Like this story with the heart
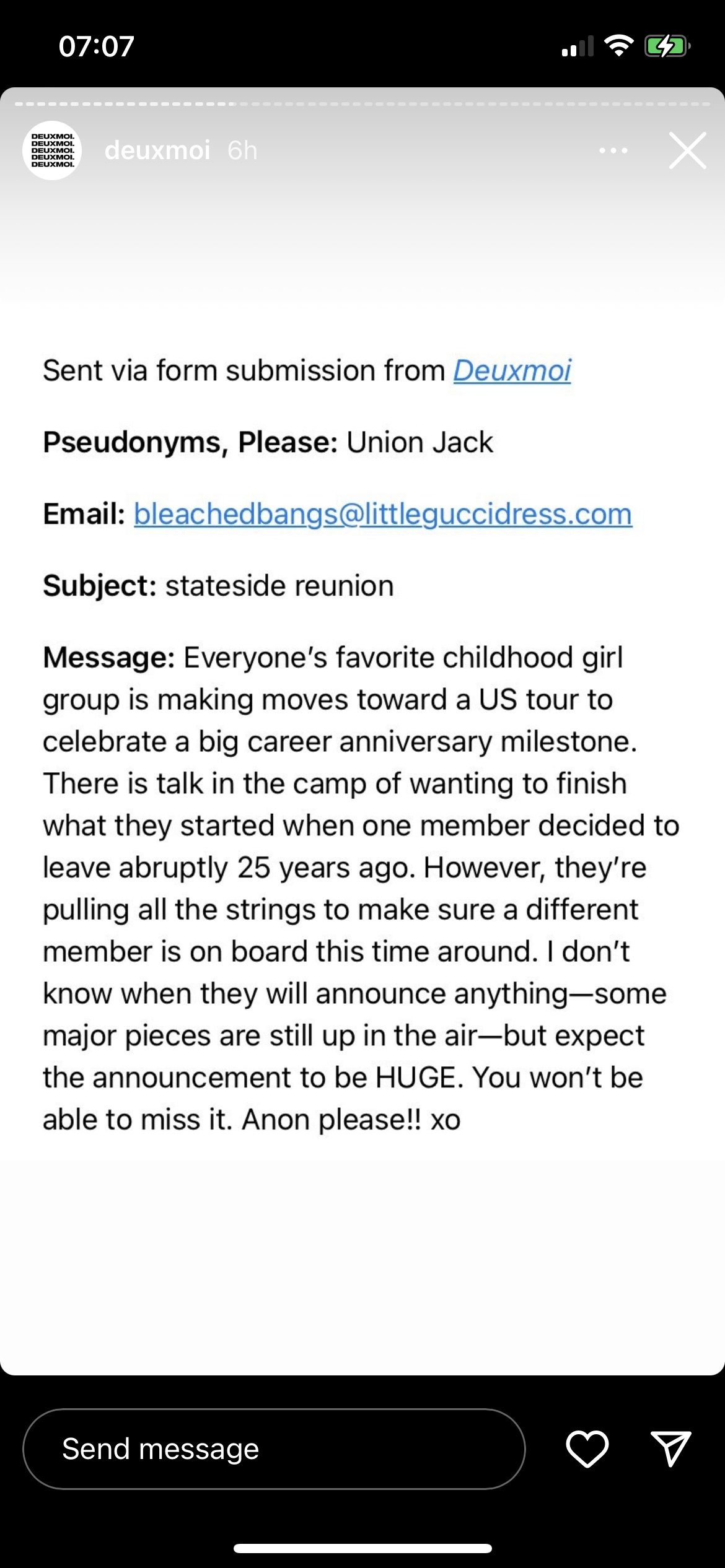725x1568 pixels. point(587,1449)
